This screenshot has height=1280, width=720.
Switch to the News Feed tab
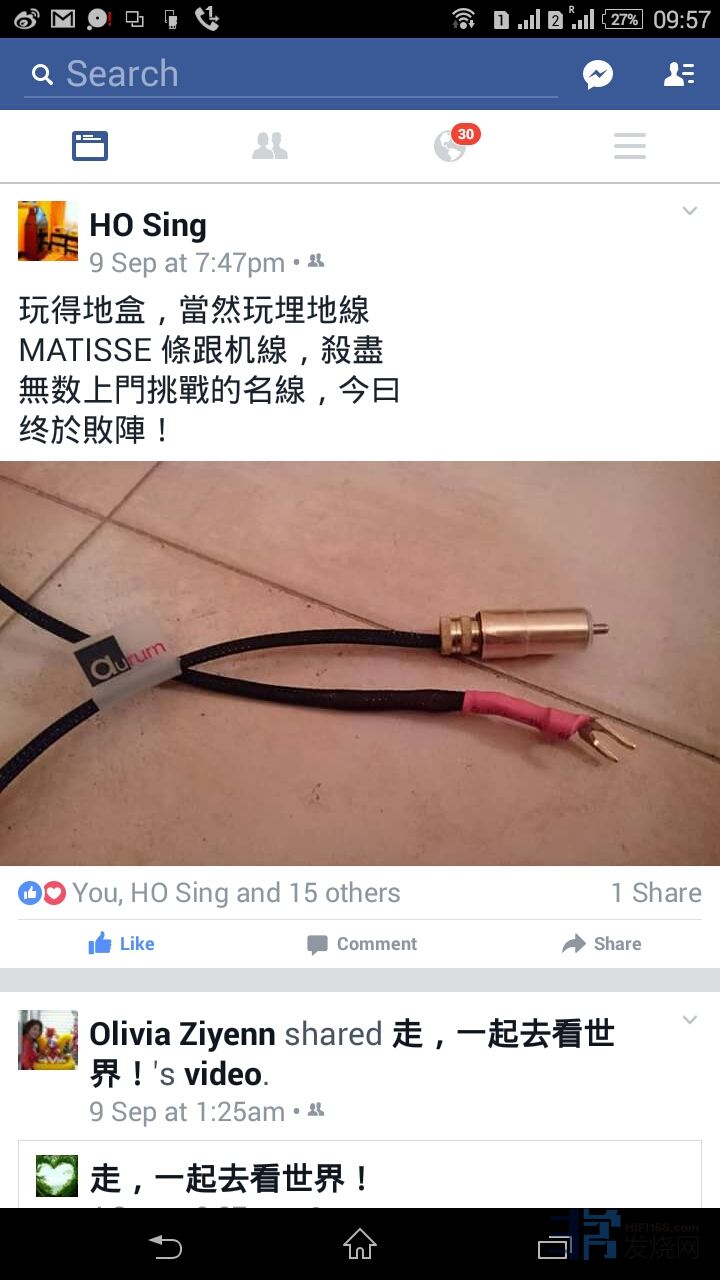click(x=90, y=147)
